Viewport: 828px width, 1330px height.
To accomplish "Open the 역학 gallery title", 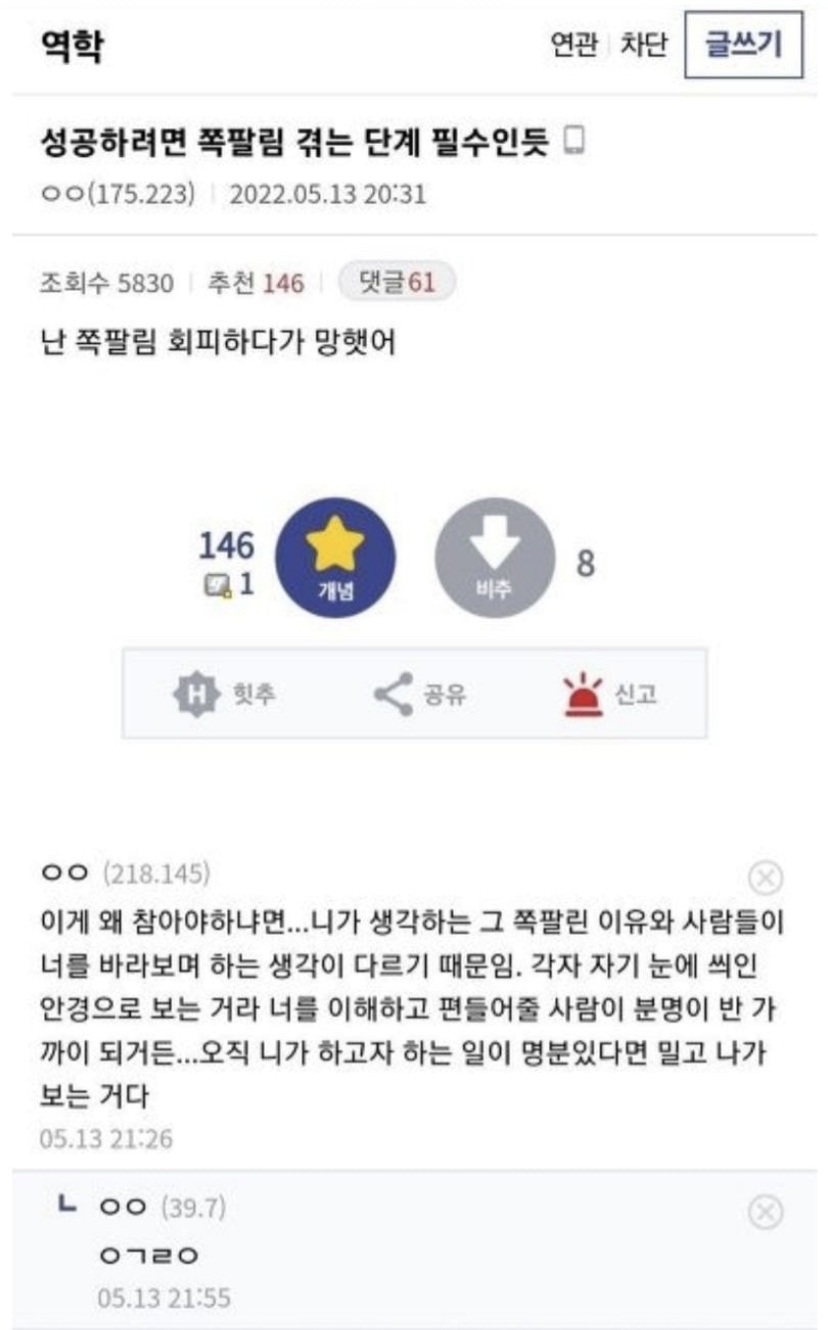I will point(71,46).
